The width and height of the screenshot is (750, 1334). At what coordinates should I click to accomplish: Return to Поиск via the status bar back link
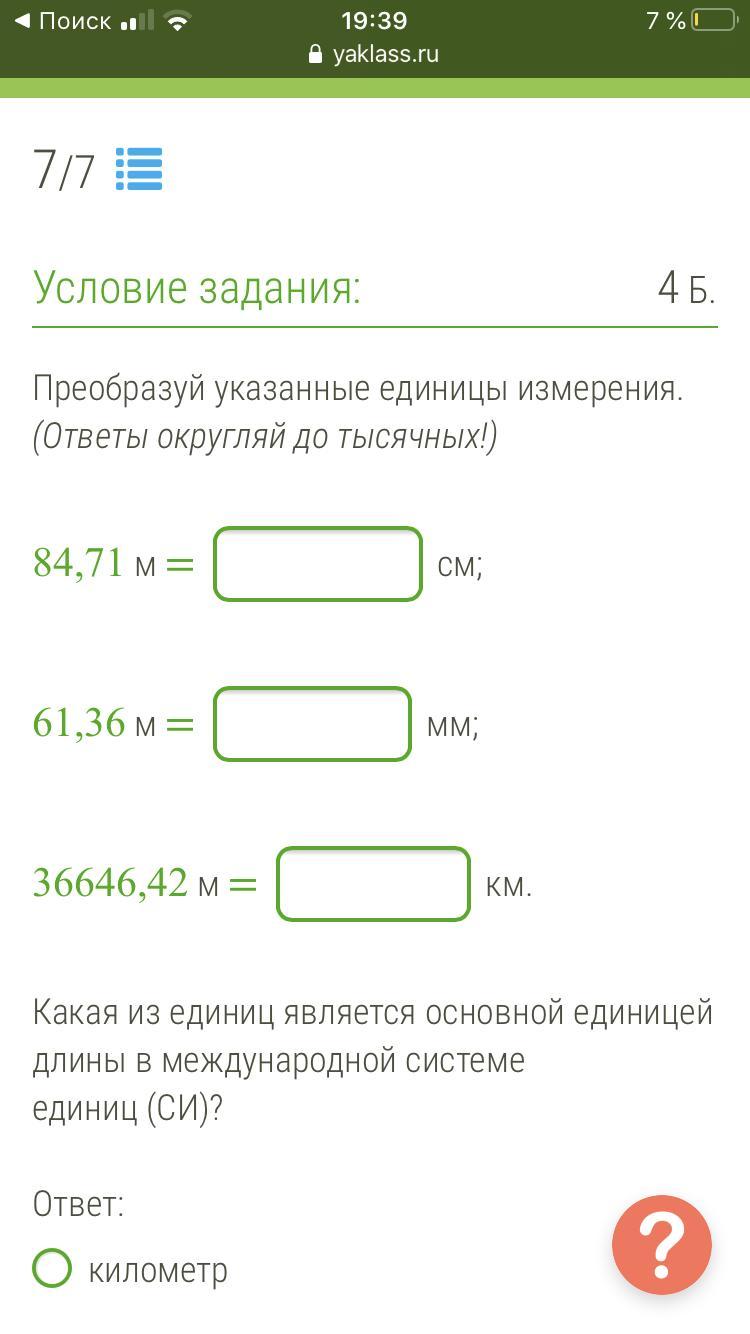[x=62, y=21]
